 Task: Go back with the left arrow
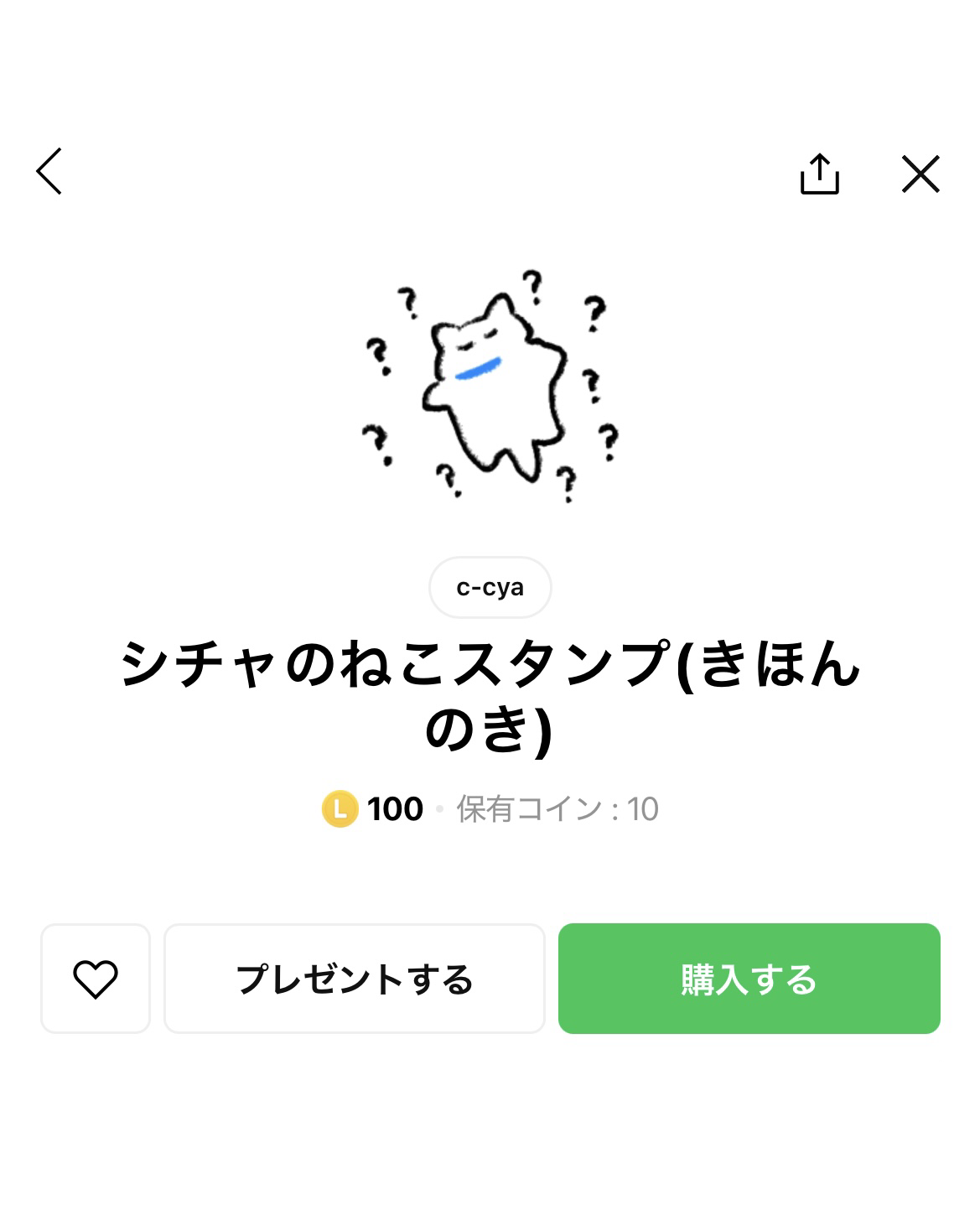[49, 172]
